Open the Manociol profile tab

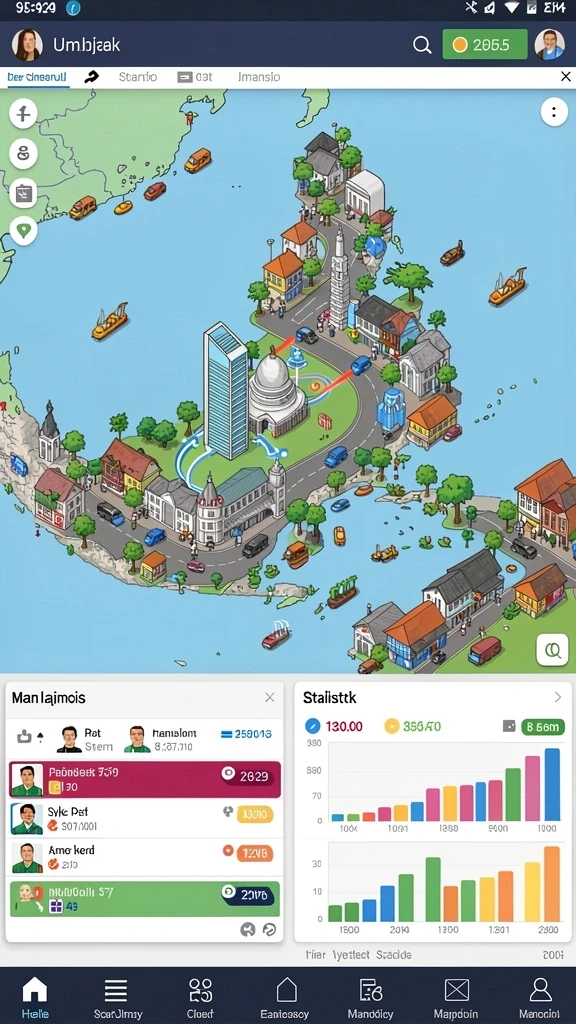(x=540, y=997)
